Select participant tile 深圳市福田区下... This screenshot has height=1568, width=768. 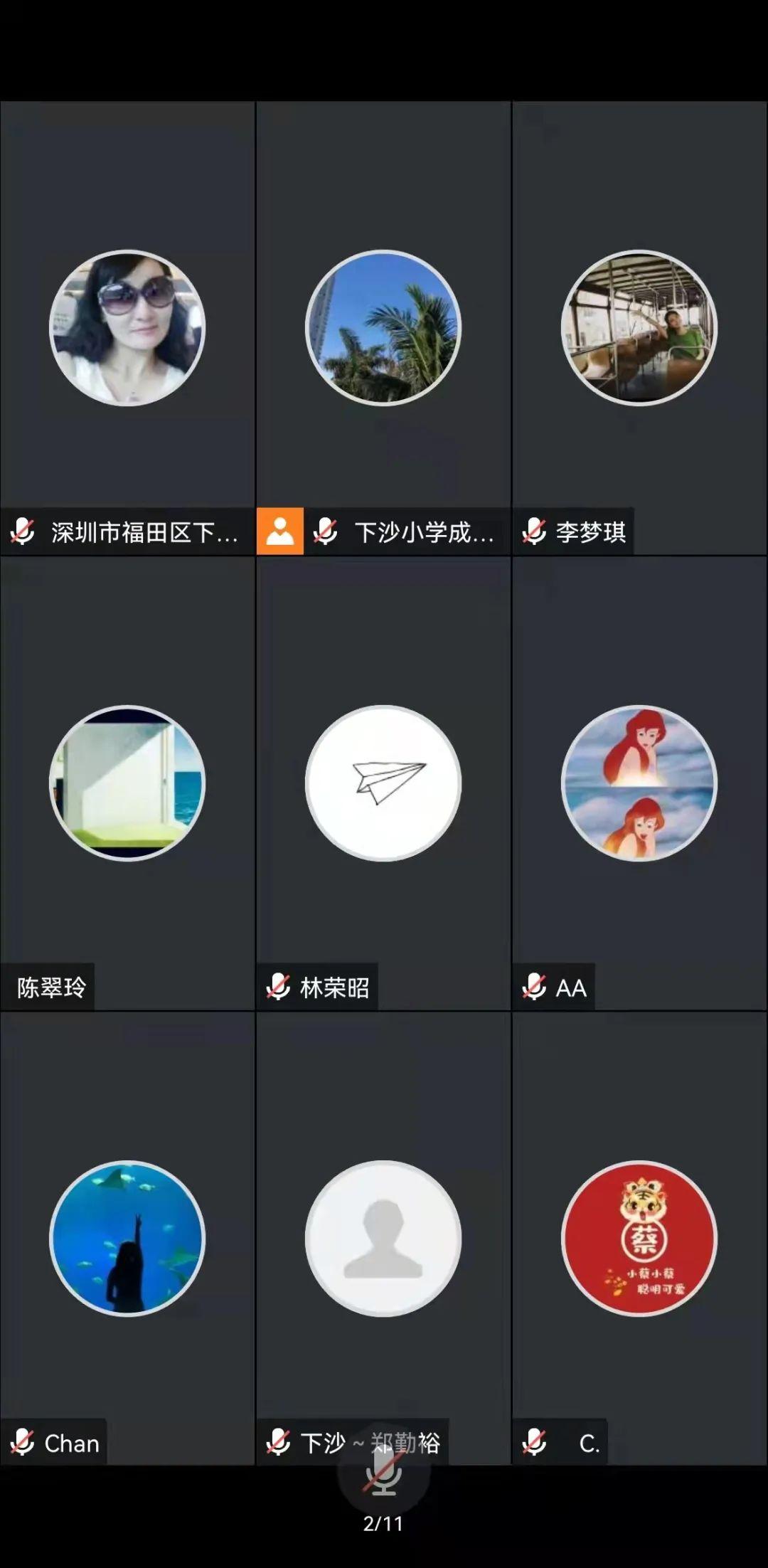click(x=127, y=328)
